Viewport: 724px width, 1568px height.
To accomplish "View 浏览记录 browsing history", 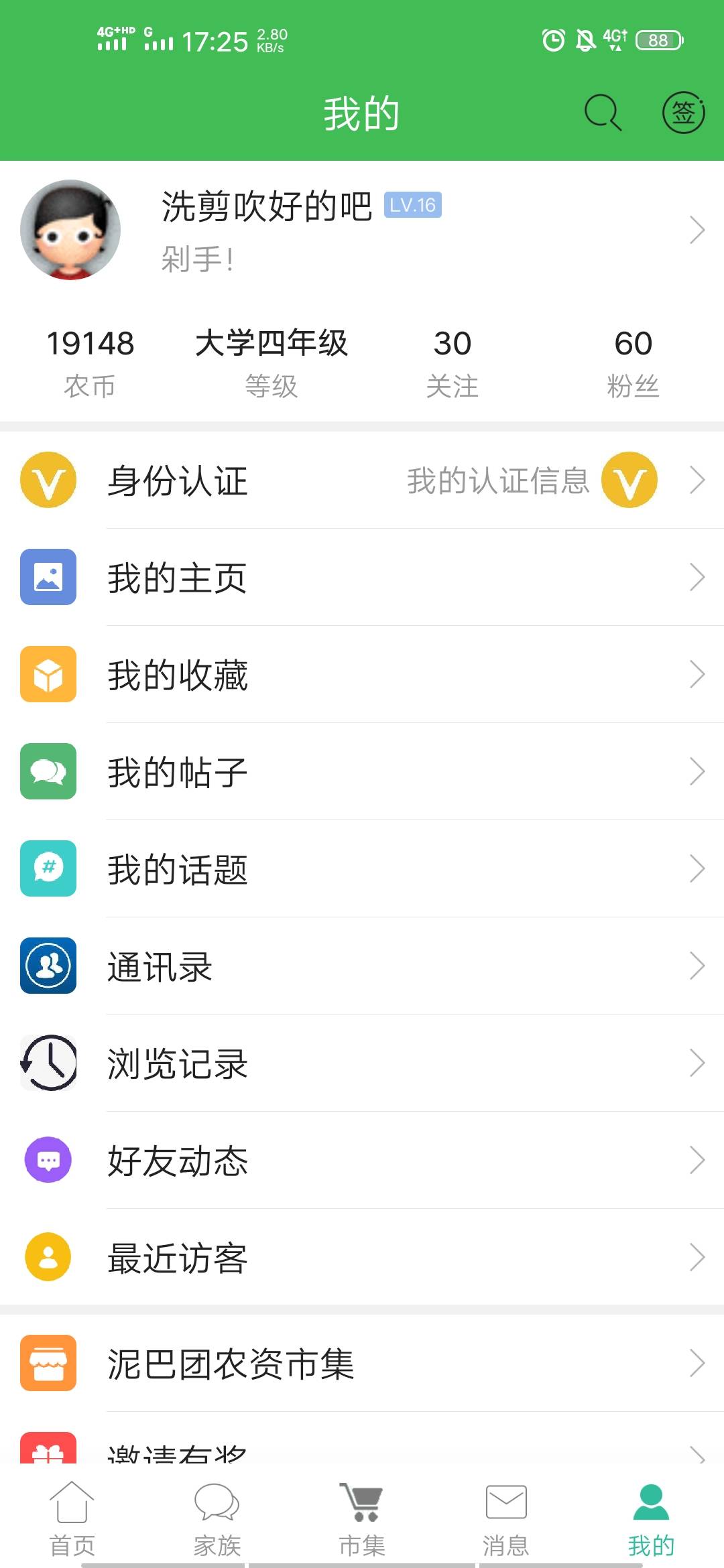I will [362, 1063].
